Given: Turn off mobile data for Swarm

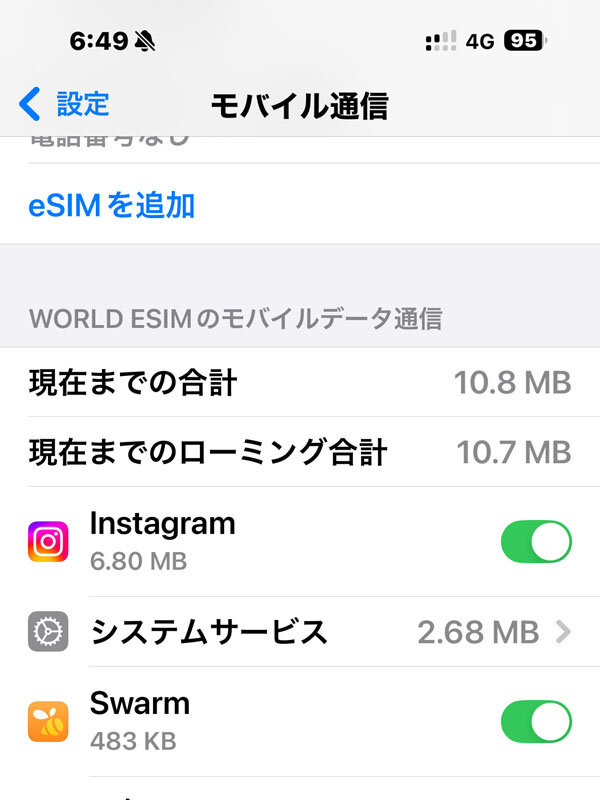Looking at the screenshot, I should [x=535, y=721].
